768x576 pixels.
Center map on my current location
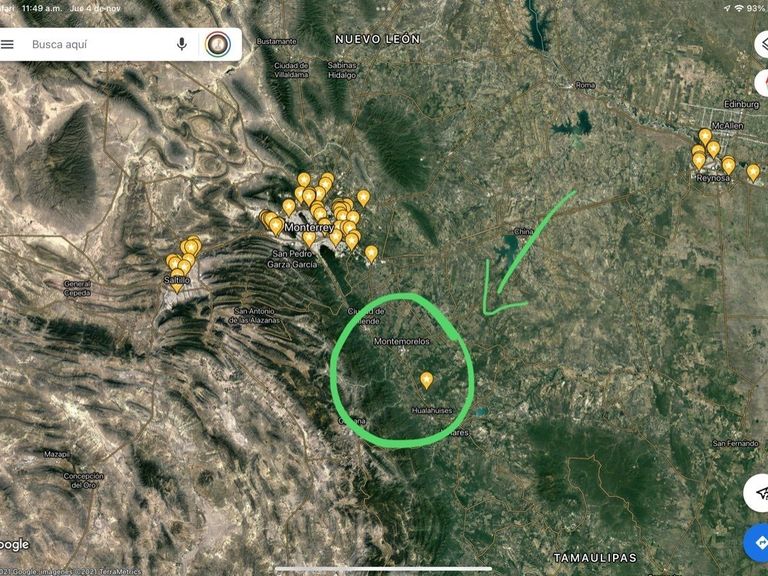click(759, 492)
